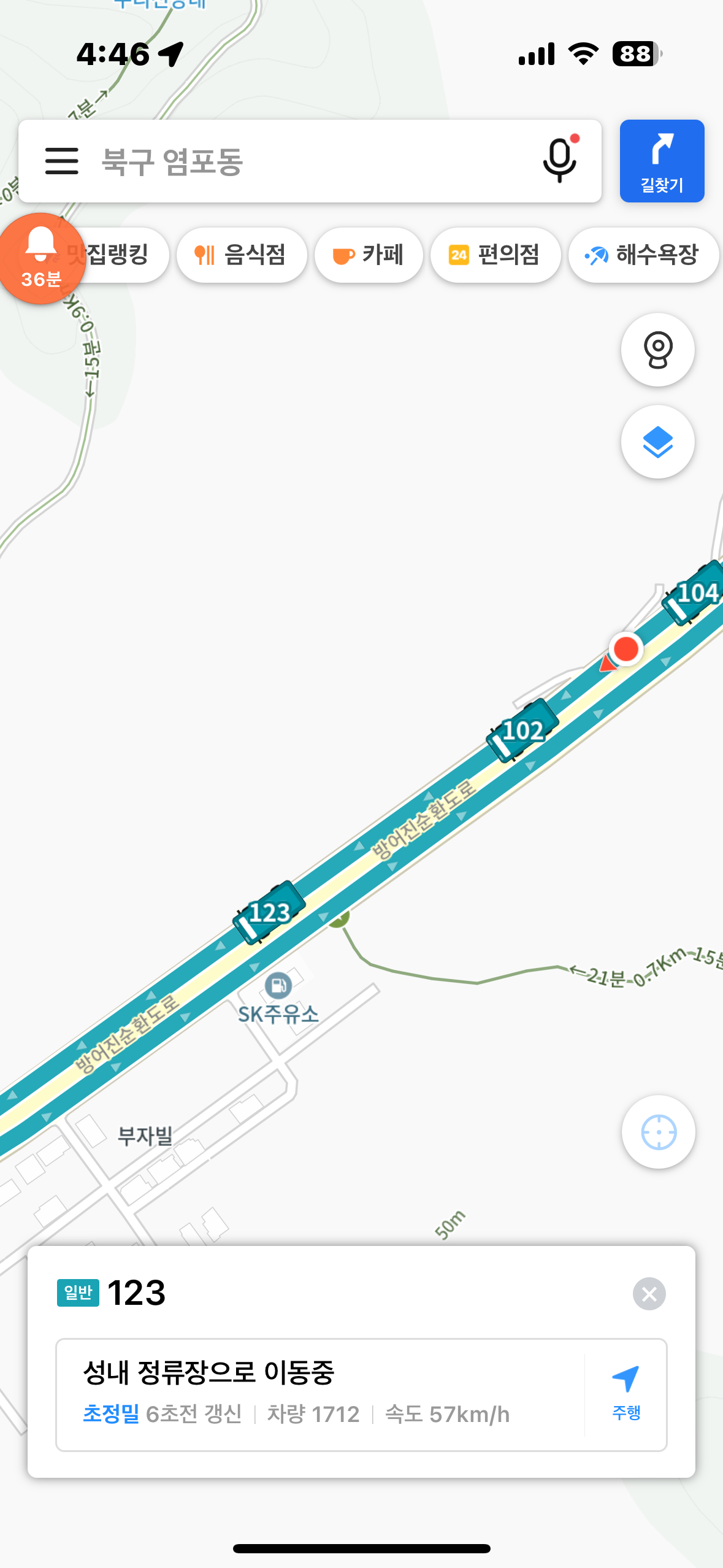
Task: Open 길찾기 directions
Action: (x=662, y=161)
